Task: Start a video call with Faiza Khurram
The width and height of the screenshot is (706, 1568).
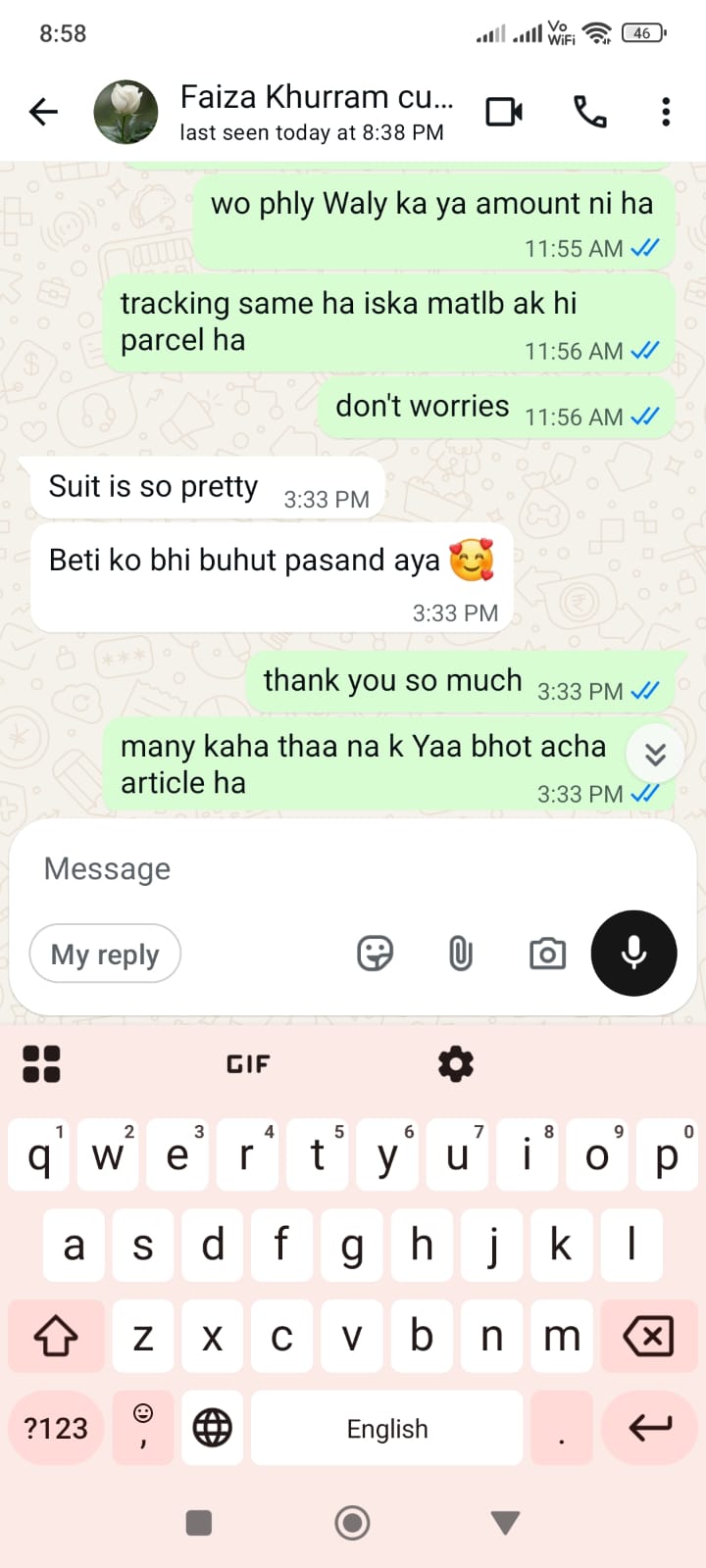Action: [504, 112]
